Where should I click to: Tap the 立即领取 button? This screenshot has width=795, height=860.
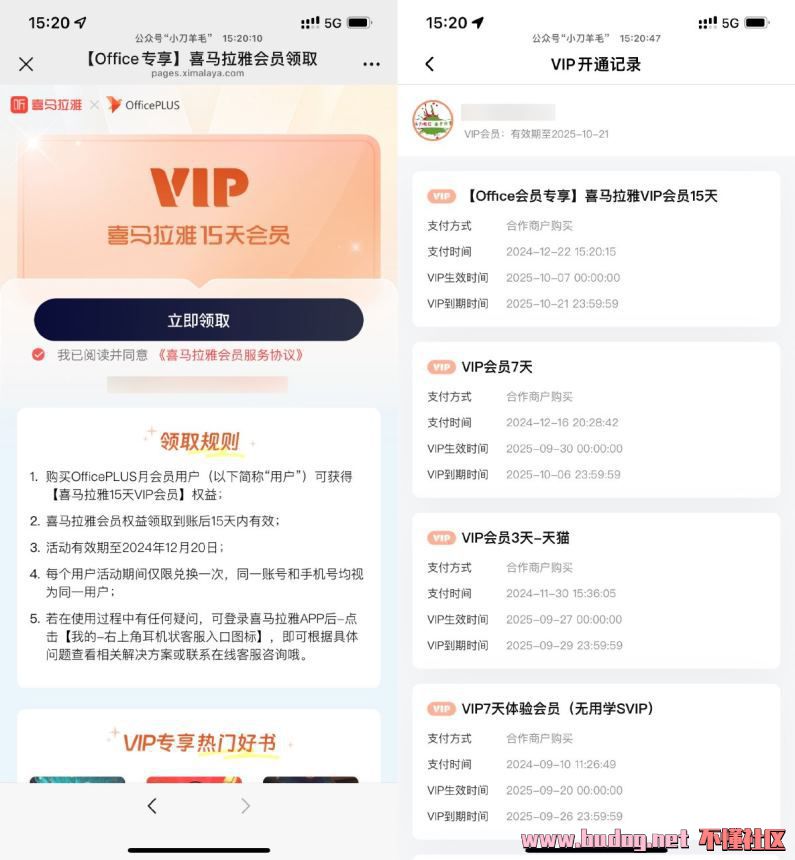click(x=198, y=320)
